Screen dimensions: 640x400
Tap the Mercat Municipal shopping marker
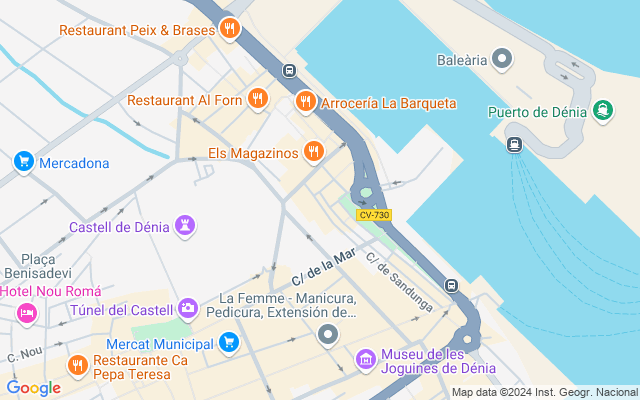point(229,342)
